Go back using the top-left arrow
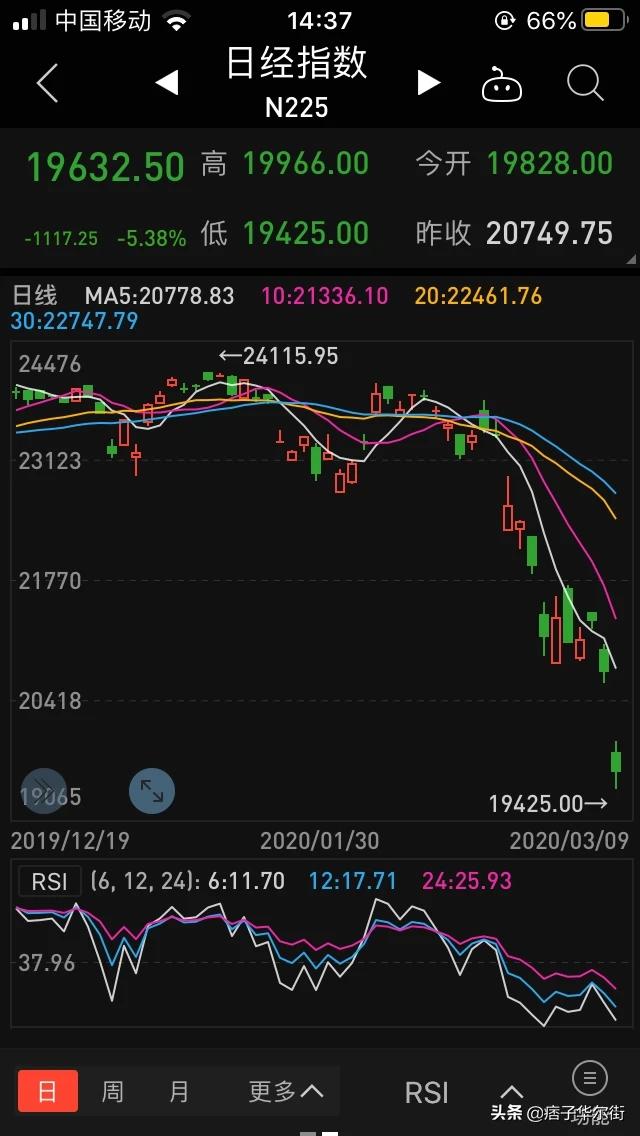 (48, 83)
